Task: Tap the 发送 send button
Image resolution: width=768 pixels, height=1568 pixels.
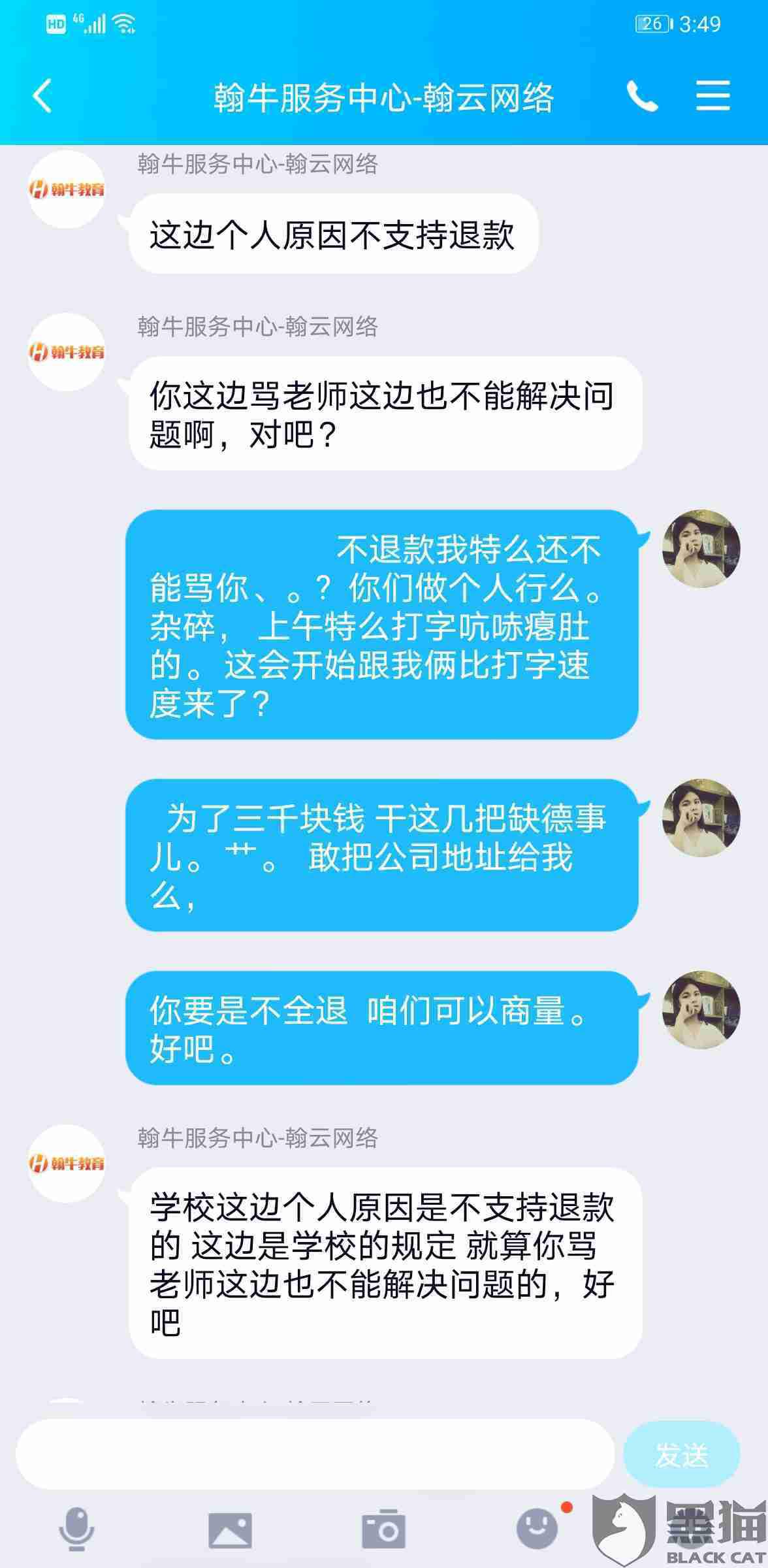Action: [x=681, y=1454]
